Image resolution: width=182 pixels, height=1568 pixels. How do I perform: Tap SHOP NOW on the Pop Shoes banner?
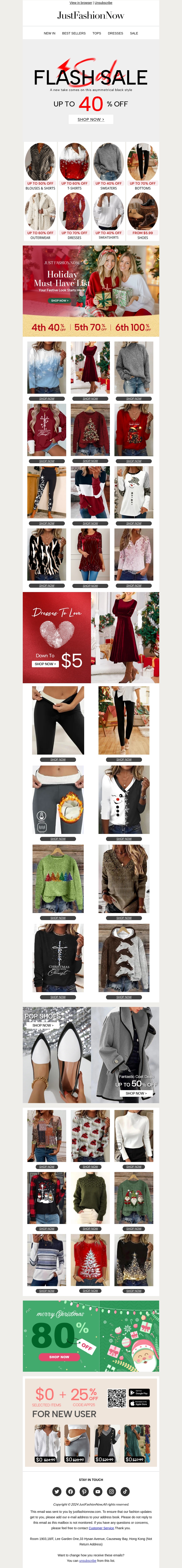(43, 1025)
